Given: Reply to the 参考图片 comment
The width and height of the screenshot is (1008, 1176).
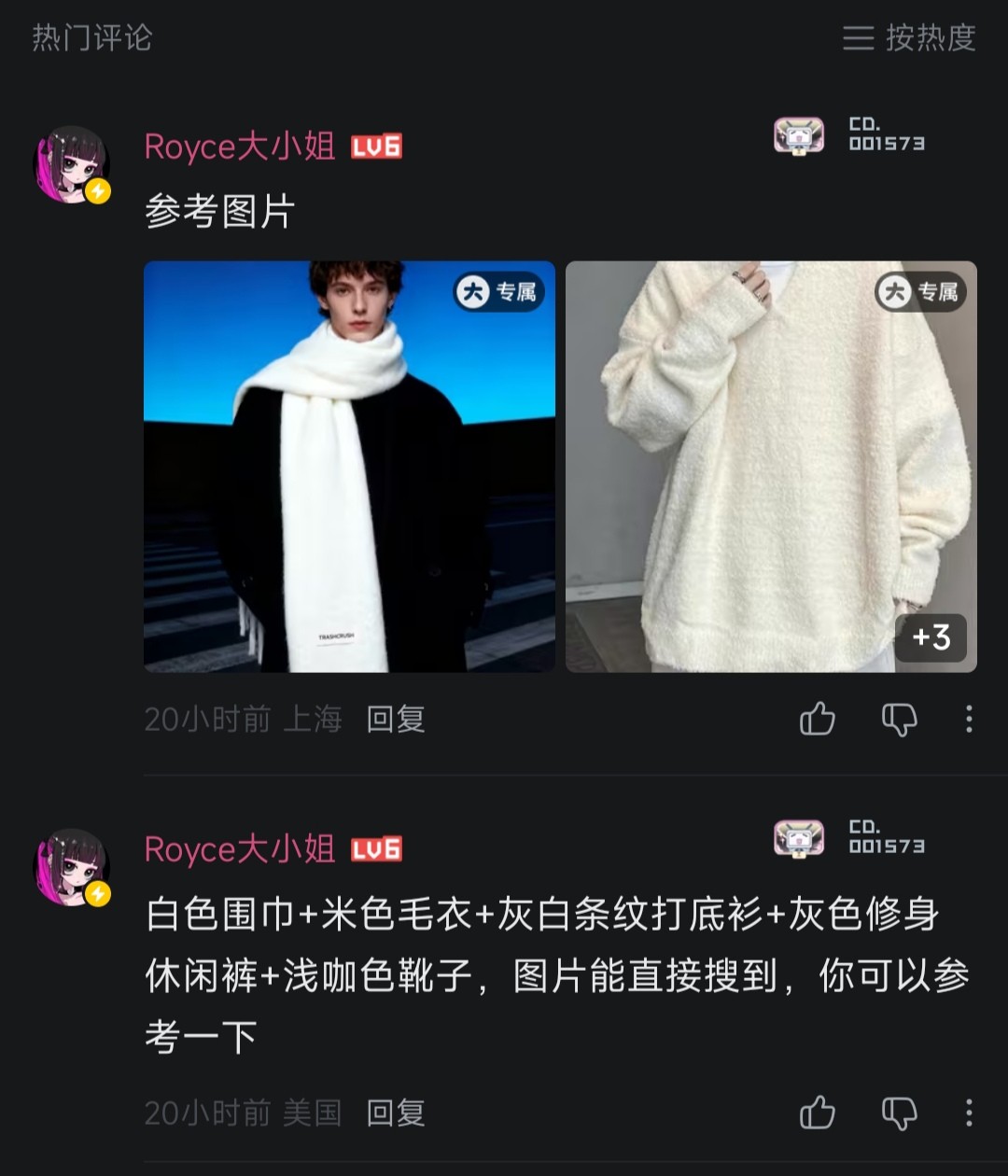Looking at the screenshot, I should click(x=396, y=719).
